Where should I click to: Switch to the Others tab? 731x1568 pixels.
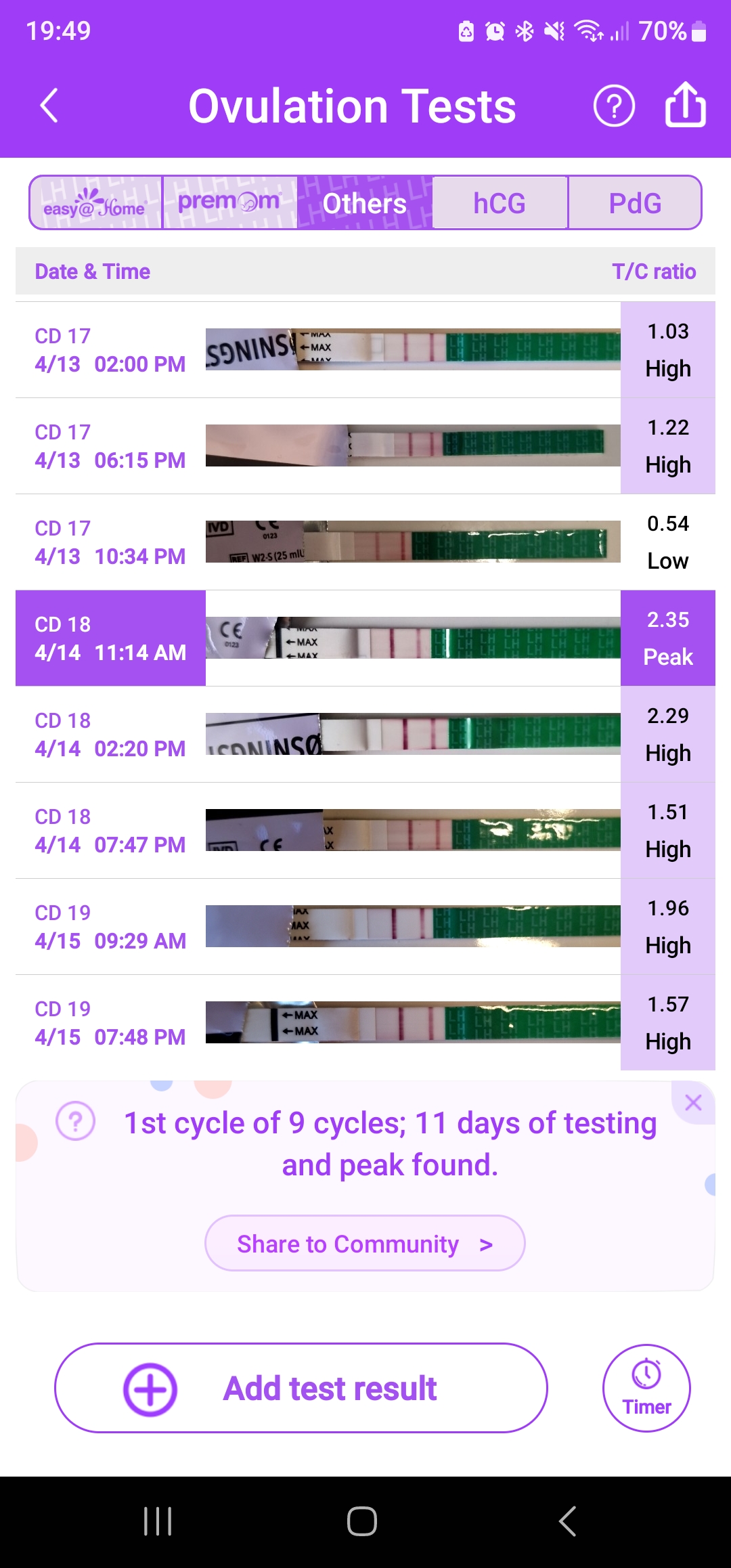tap(363, 202)
